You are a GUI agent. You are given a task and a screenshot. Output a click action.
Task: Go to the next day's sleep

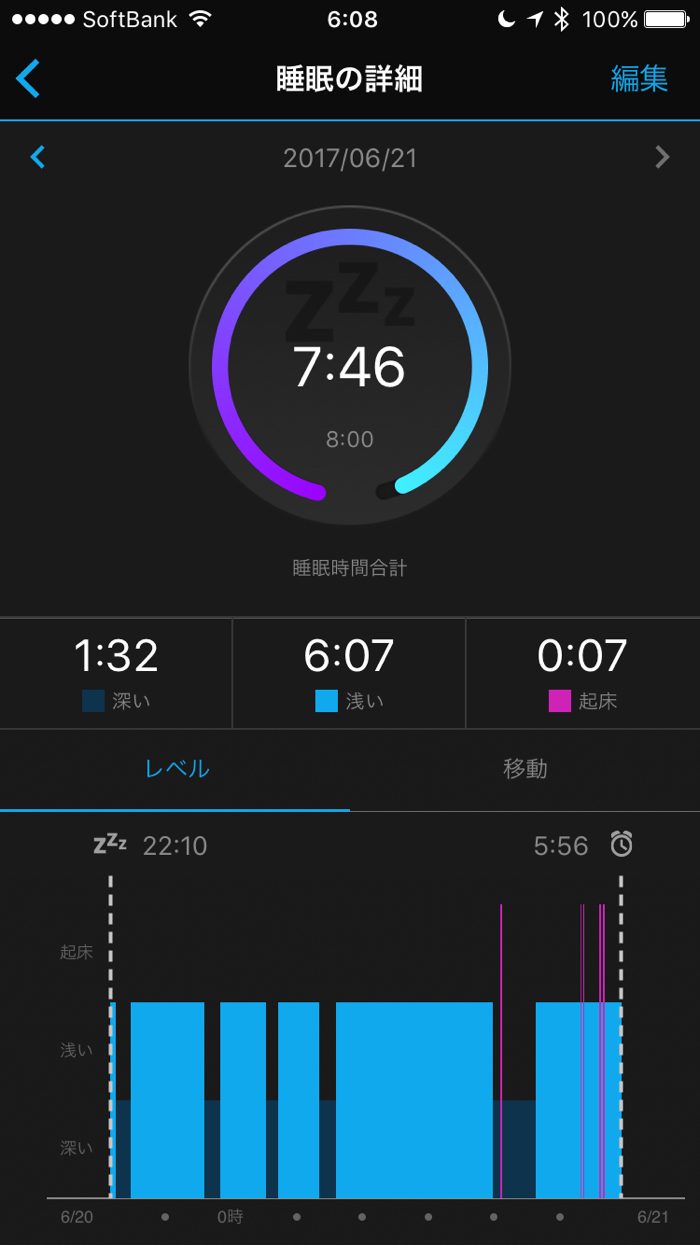click(661, 157)
